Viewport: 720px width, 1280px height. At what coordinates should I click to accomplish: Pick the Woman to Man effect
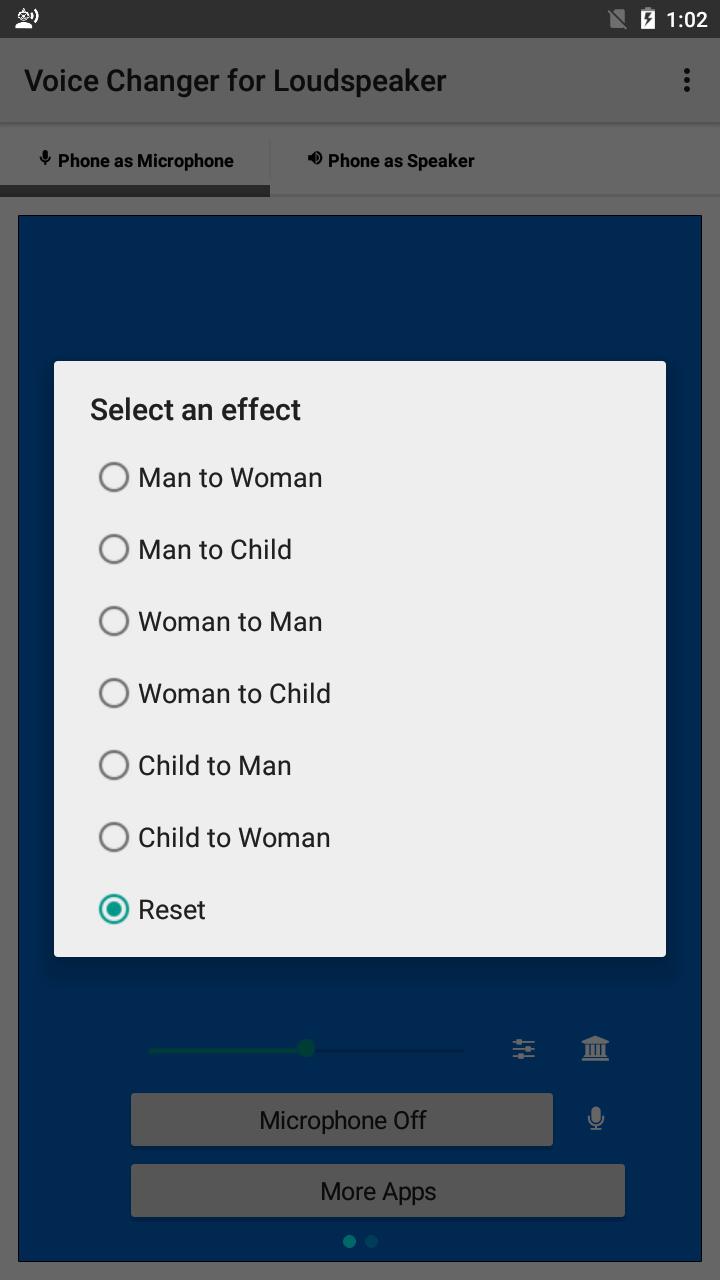[x=360, y=621]
